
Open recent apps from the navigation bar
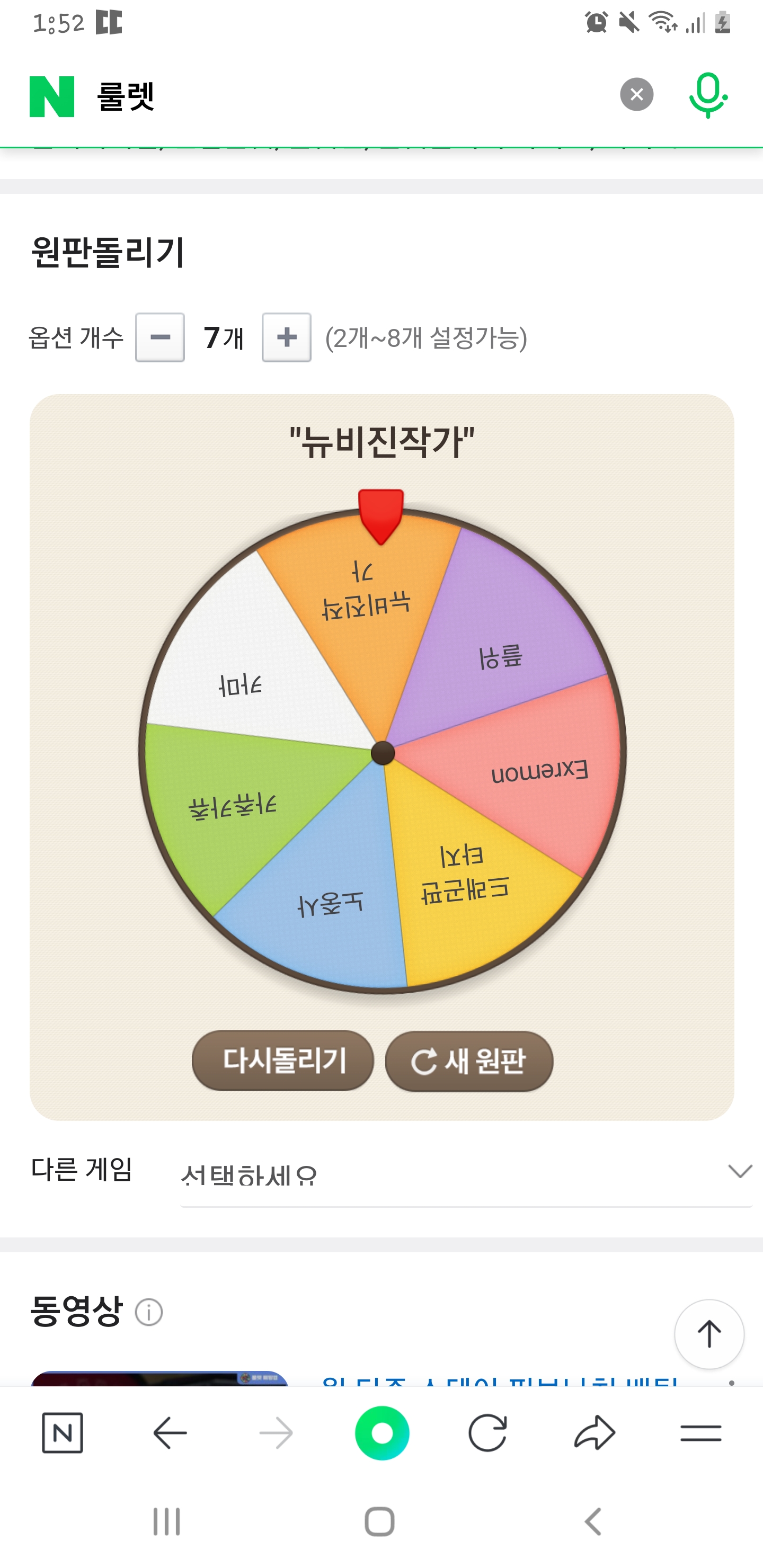pyautogui.click(x=166, y=1522)
